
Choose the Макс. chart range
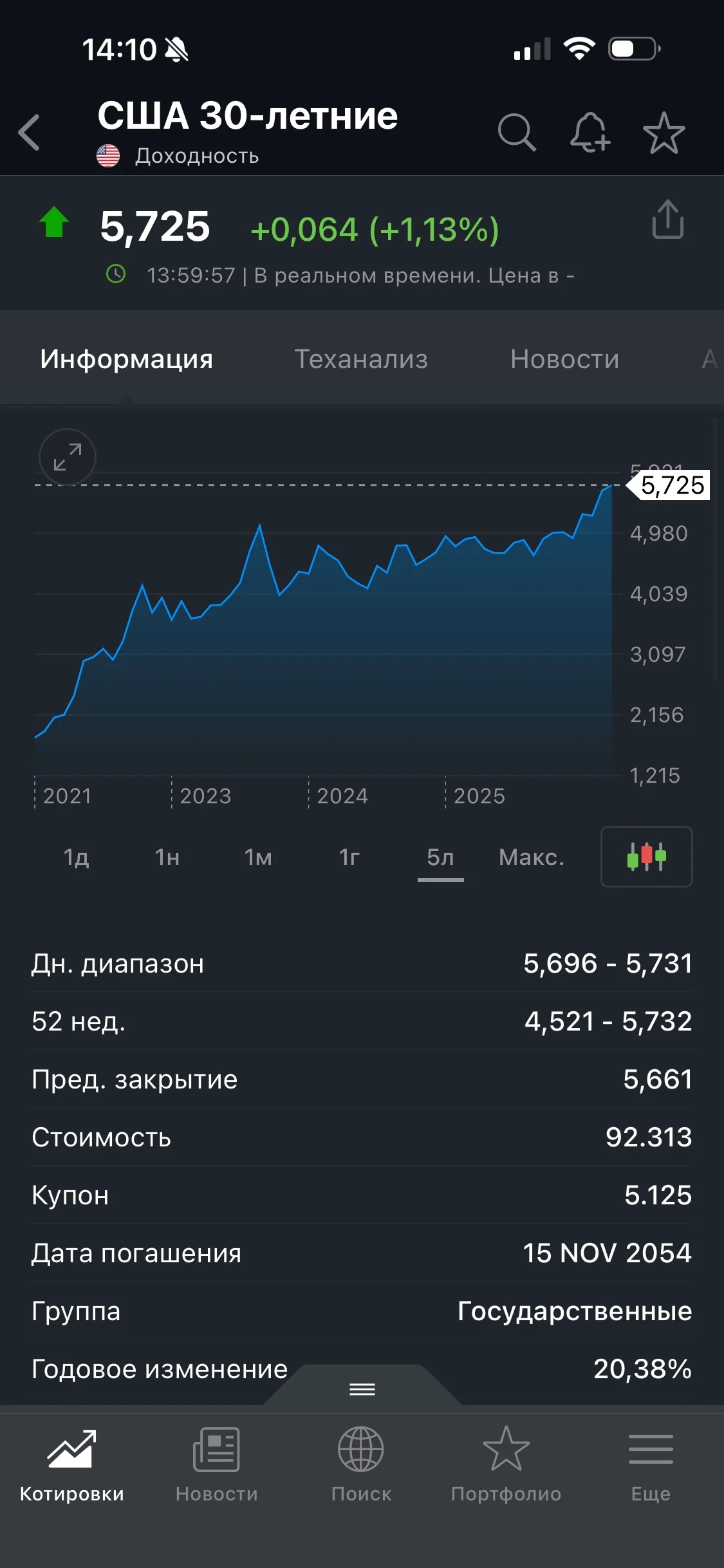(x=532, y=857)
